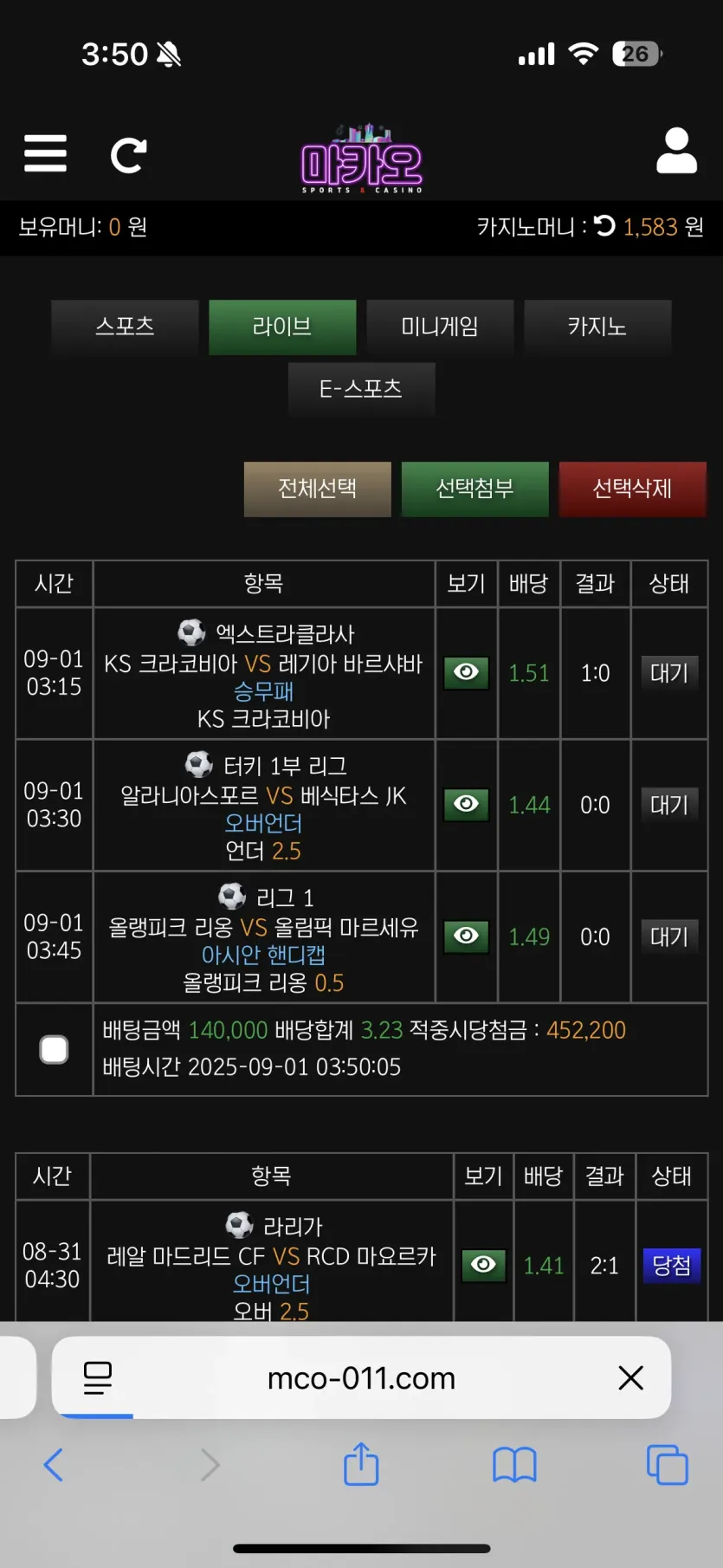Viewport: 723px width, 1568px height.
Task: Switch to the 스포츠 tab
Action: [125, 327]
